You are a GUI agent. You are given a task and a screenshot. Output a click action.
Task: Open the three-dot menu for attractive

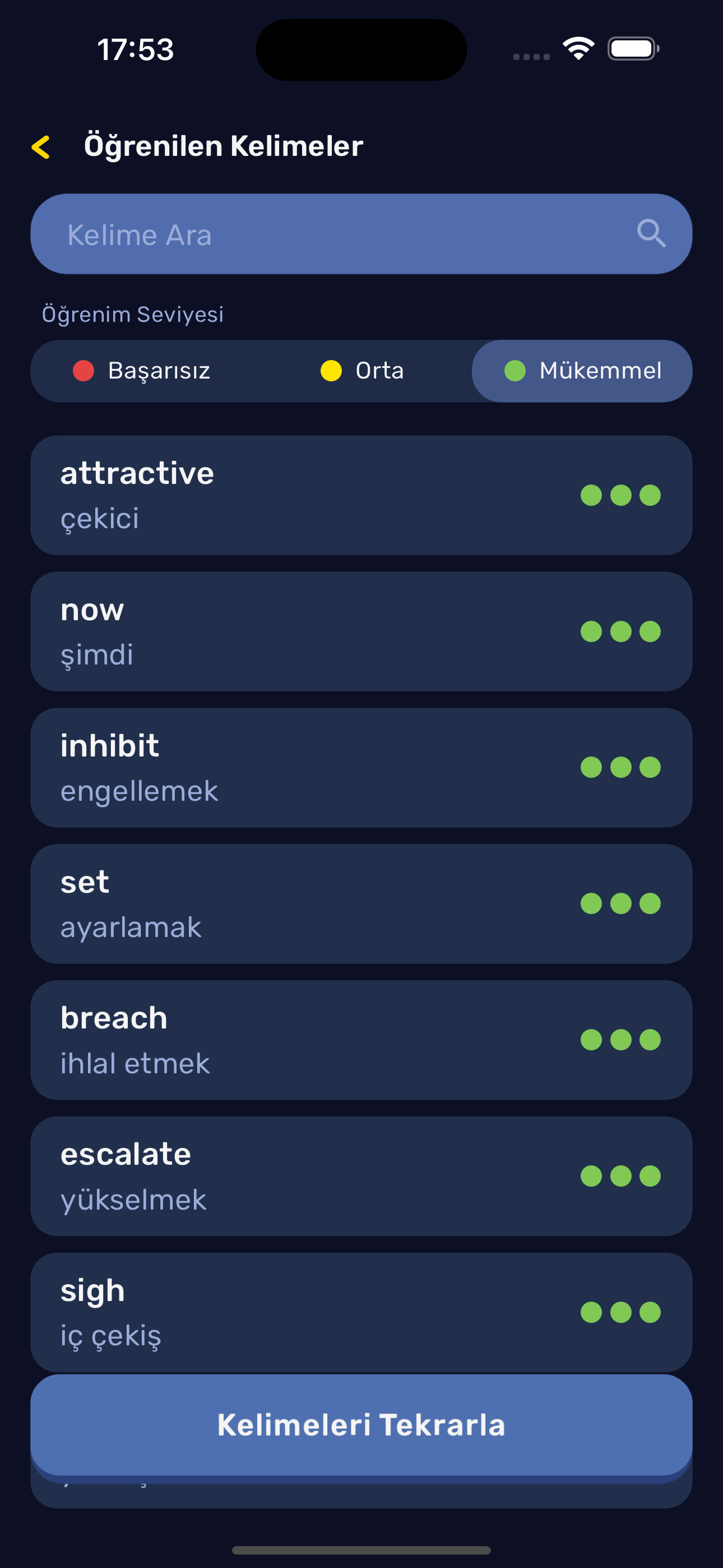pos(620,495)
